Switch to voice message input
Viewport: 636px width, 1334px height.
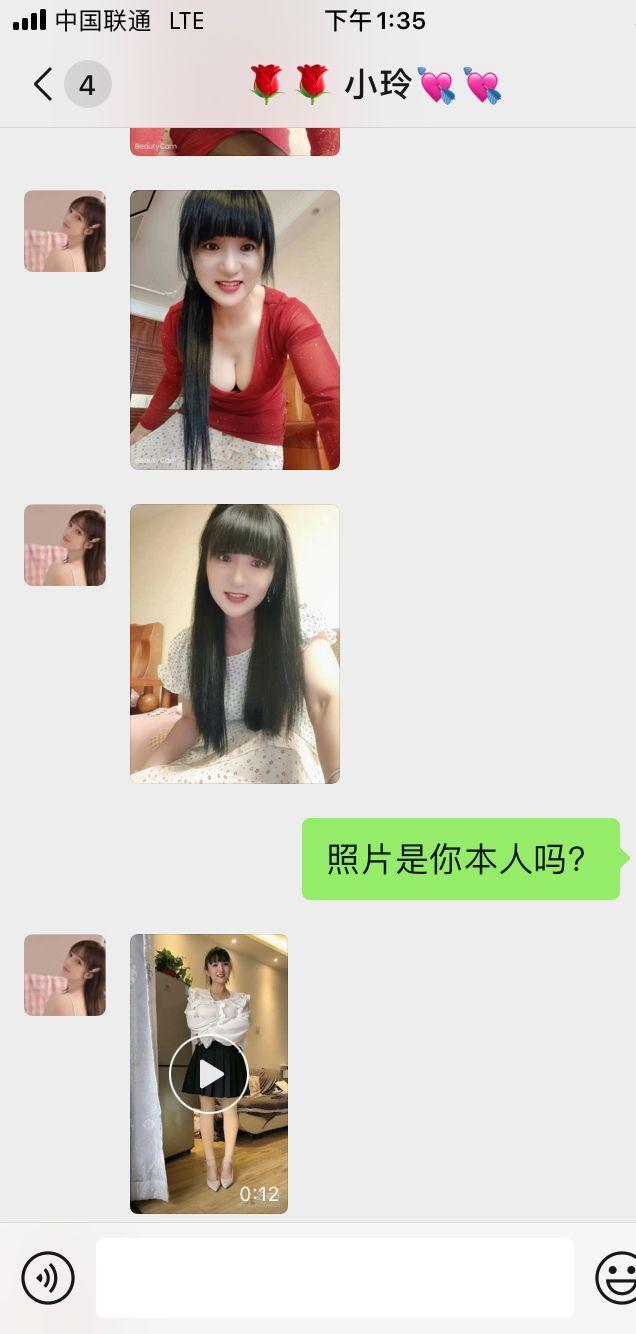point(48,1278)
